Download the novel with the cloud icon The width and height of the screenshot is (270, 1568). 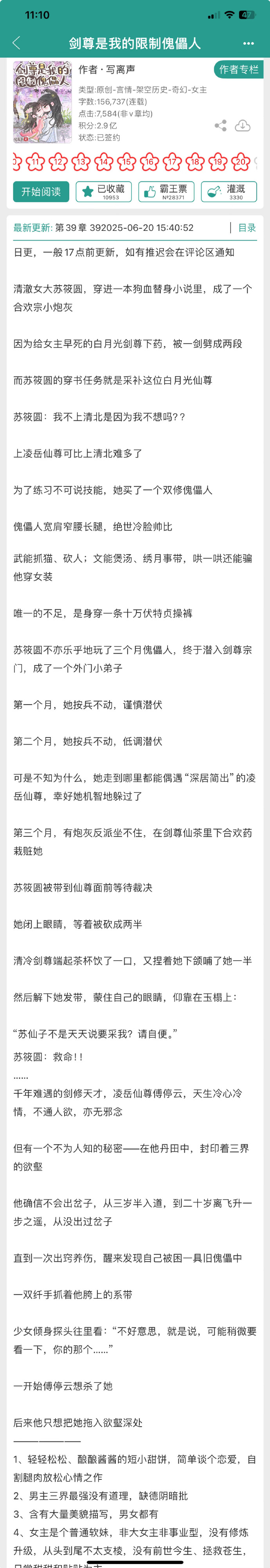tap(243, 125)
